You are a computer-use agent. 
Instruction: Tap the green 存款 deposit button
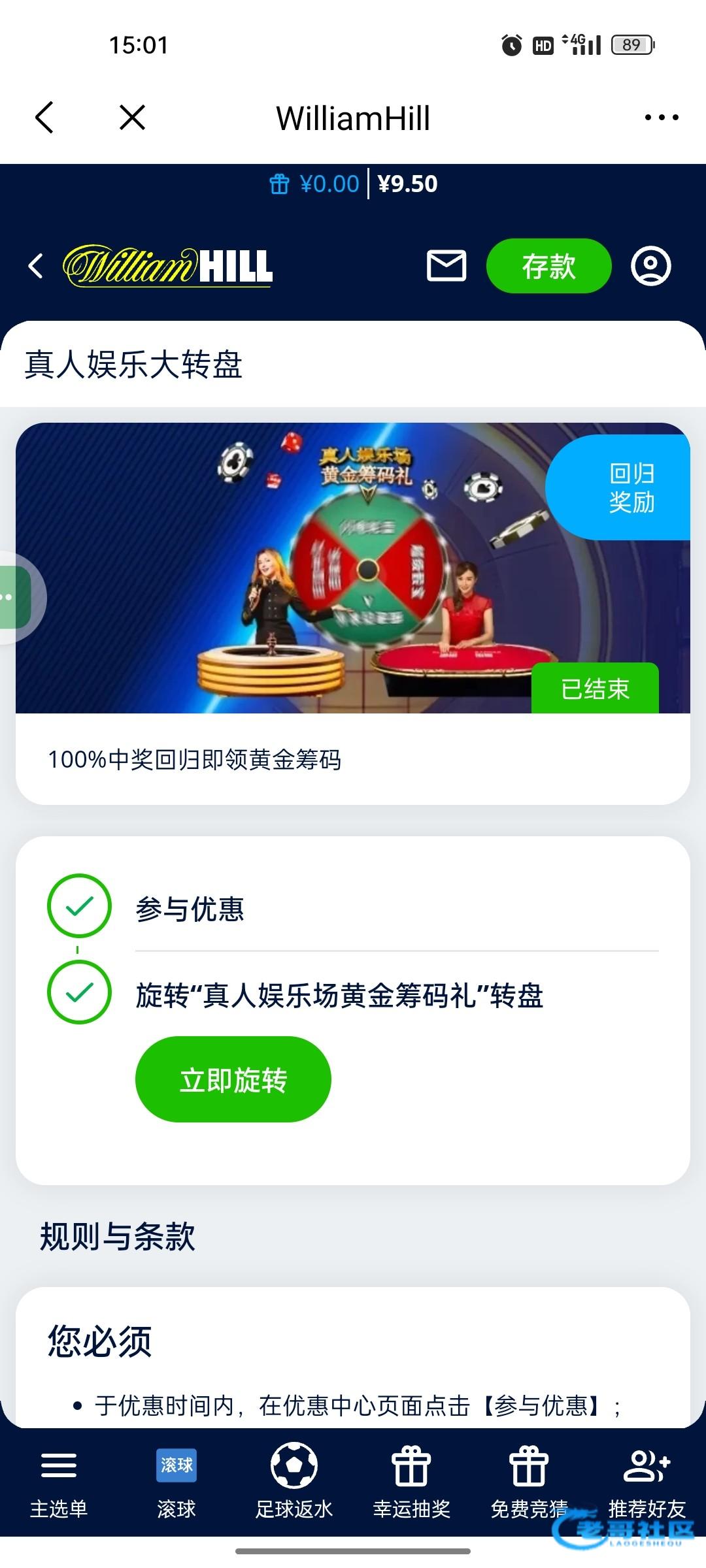click(x=548, y=266)
